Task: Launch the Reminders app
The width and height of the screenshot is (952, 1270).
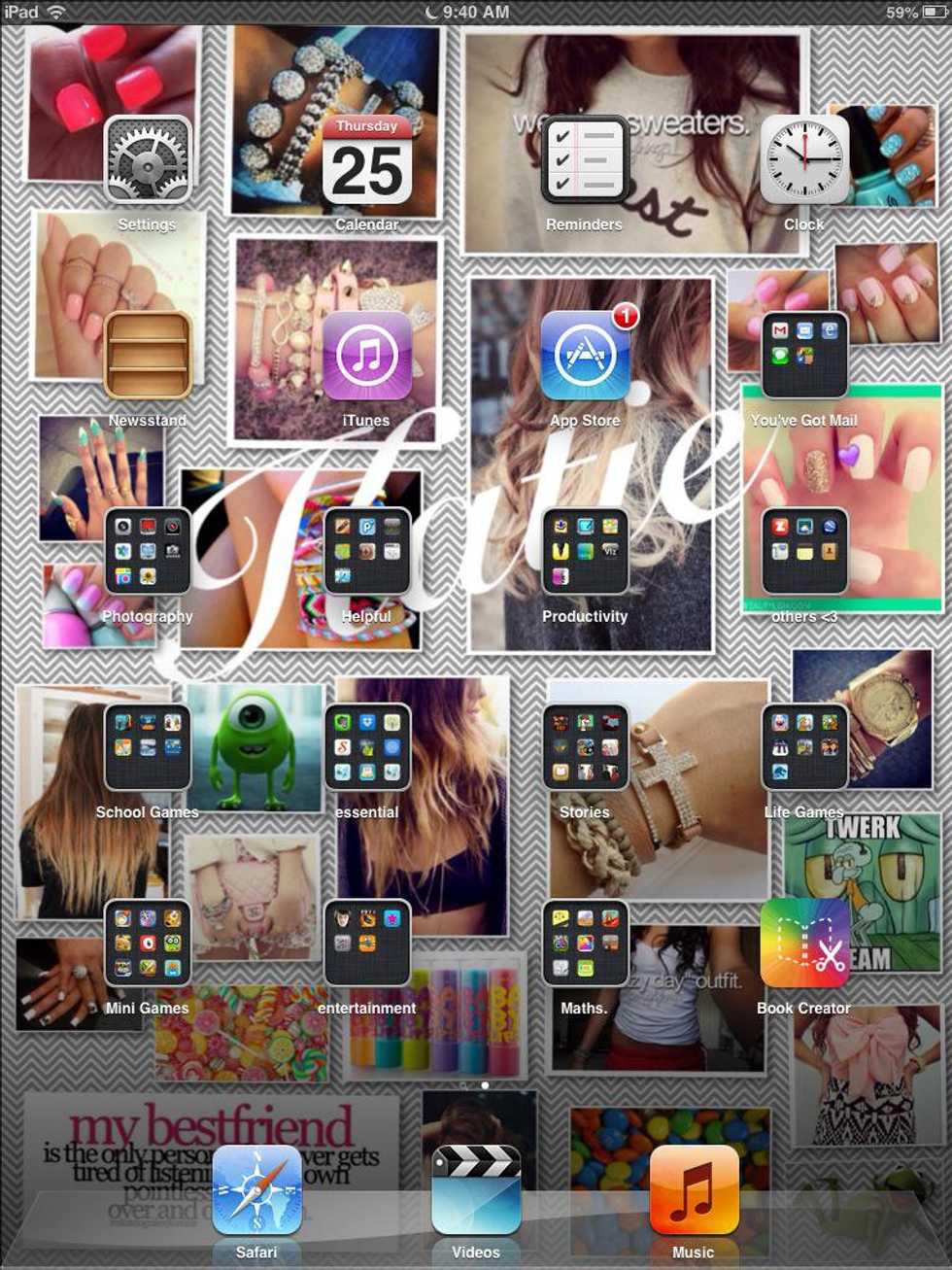Action: (585, 160)
